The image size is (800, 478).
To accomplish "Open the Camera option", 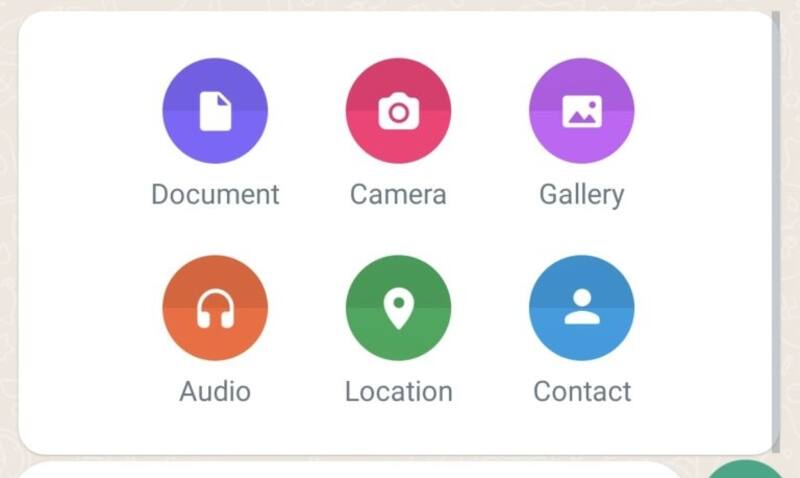I will tap(398, 111).
